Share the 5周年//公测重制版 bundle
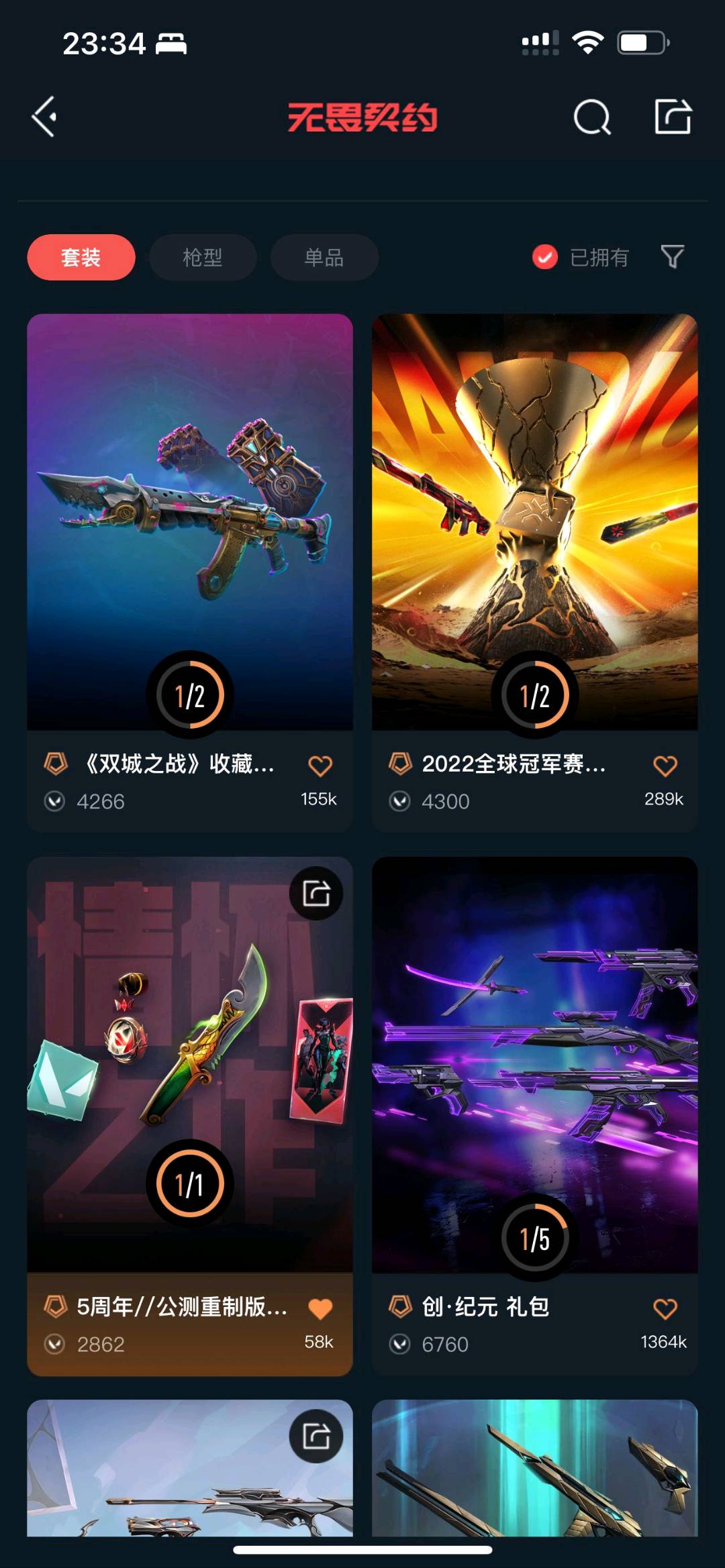 click(316, 893)
